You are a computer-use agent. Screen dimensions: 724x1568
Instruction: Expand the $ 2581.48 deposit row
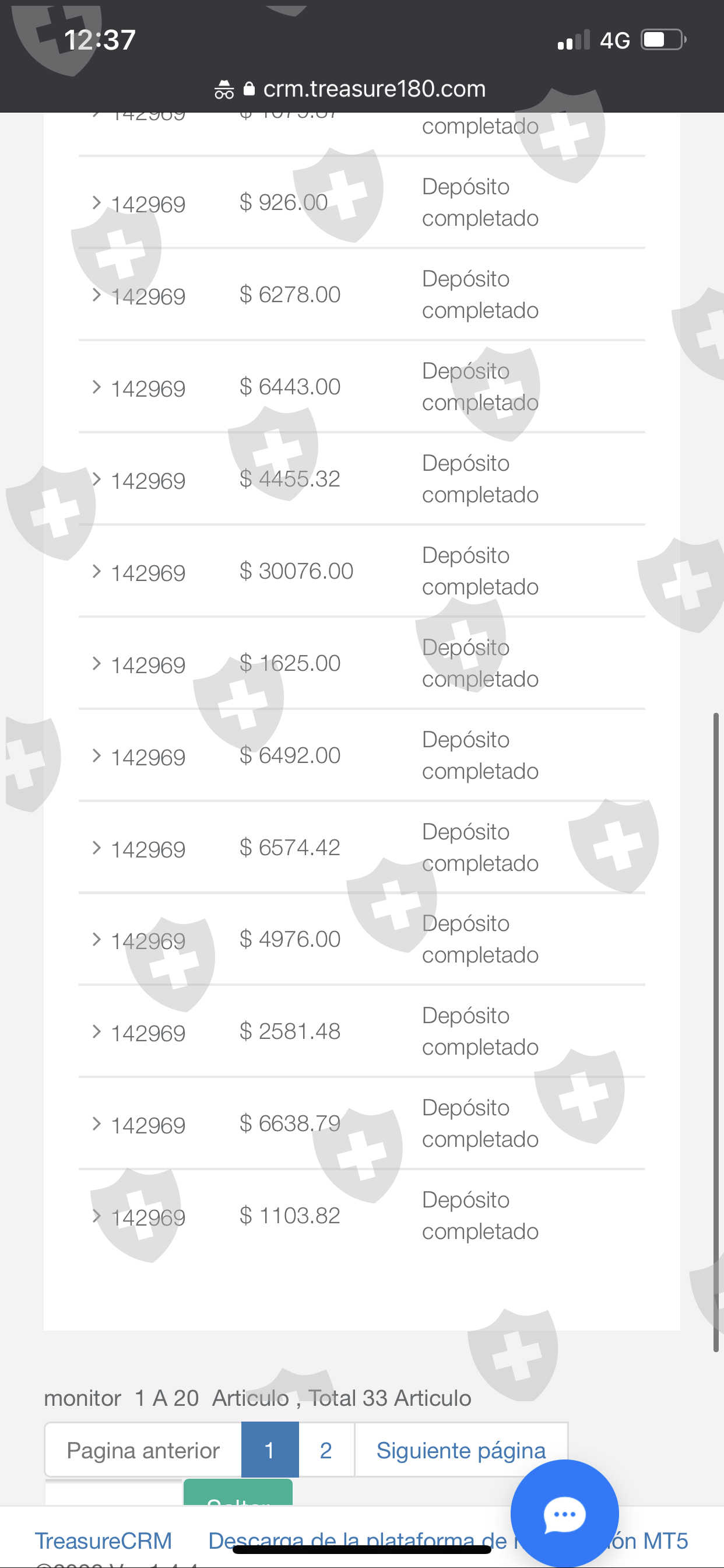coord(96,1031)
